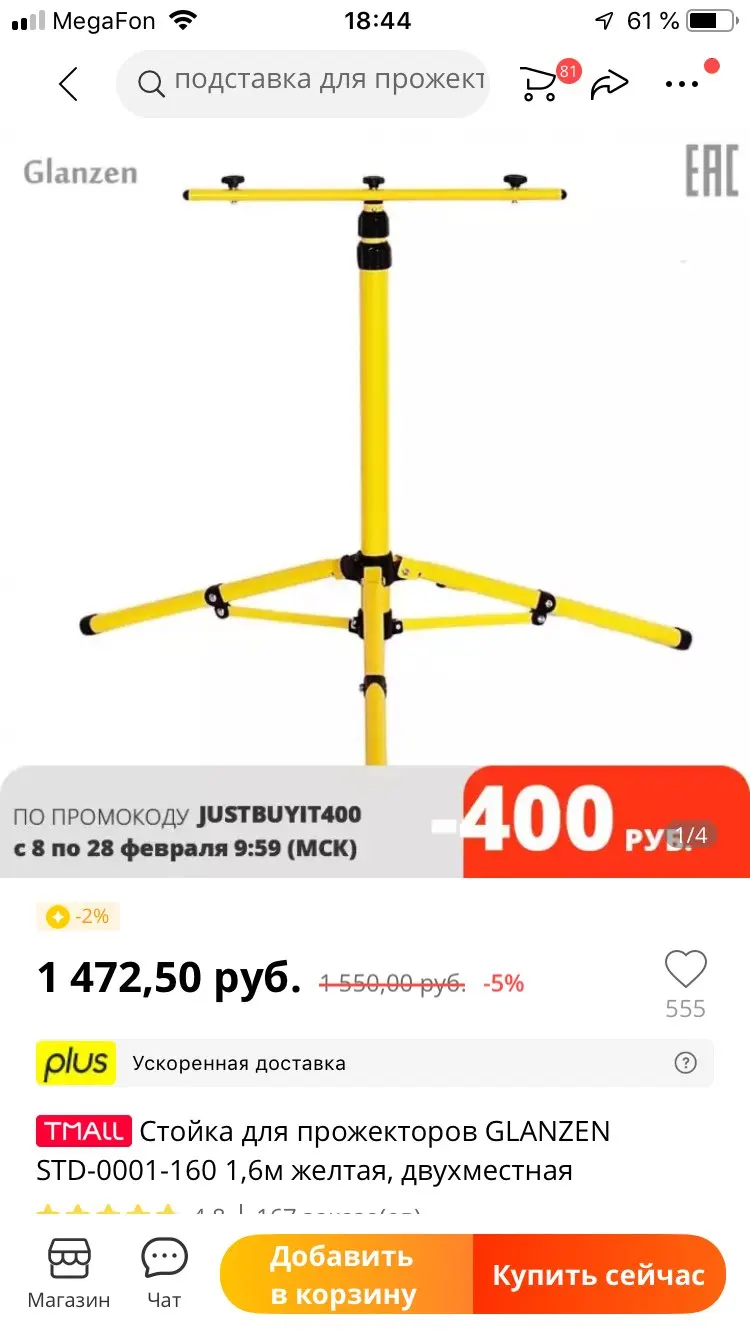Add the product to favorites with heart
Viewport: 750px width, 1334px height.
point(686,970)
